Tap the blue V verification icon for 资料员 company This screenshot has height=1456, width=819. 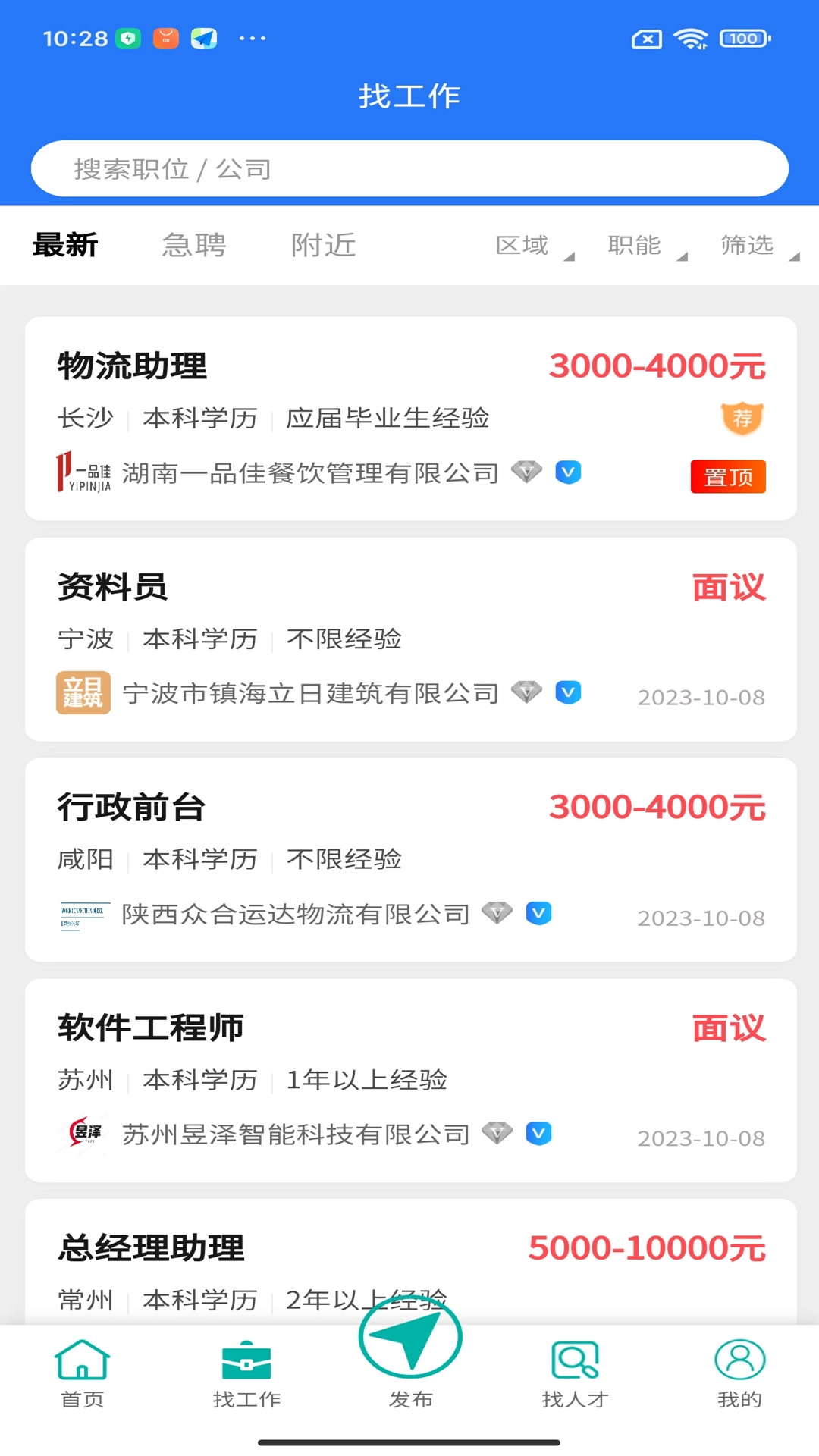click(567, 692)
